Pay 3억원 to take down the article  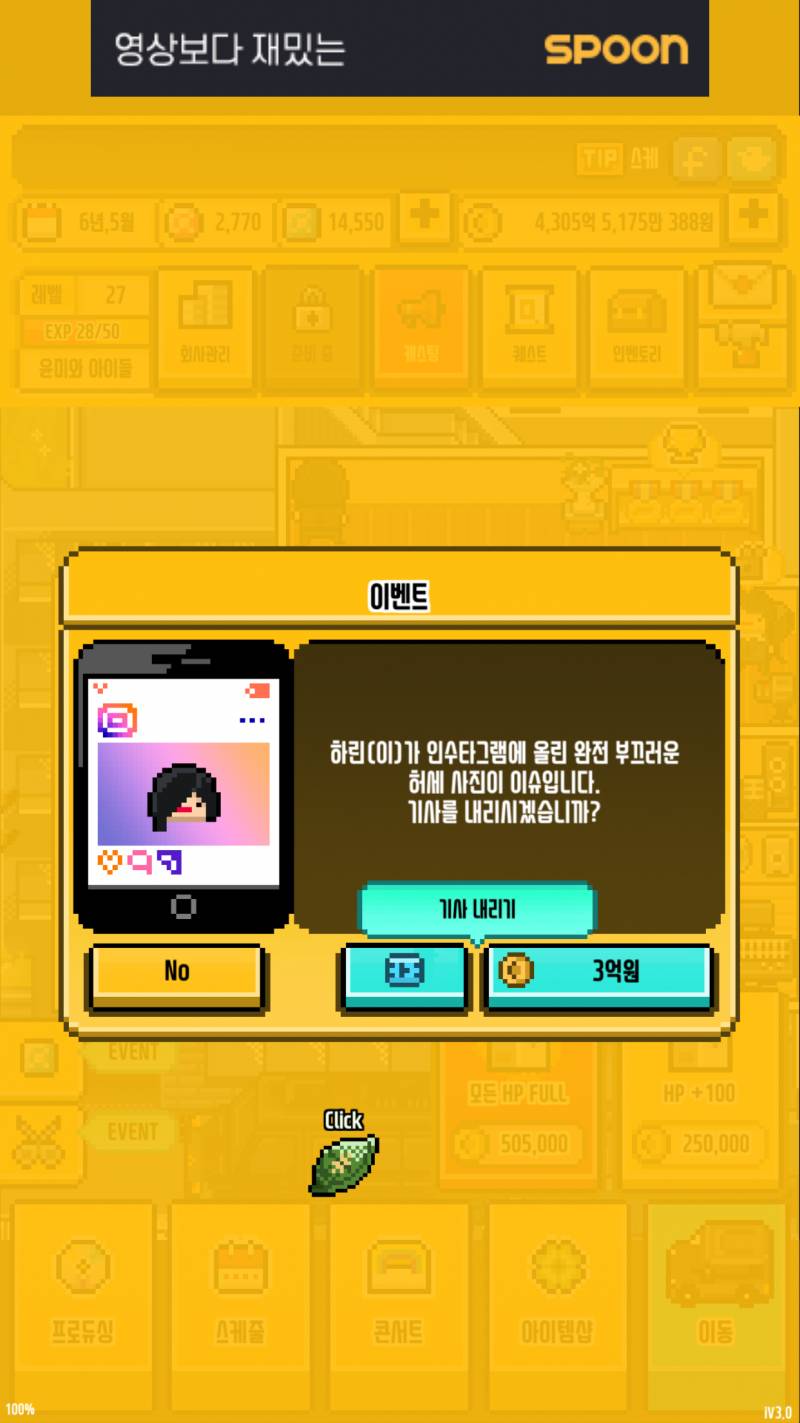pyautogui.click(x=598, y=973)
